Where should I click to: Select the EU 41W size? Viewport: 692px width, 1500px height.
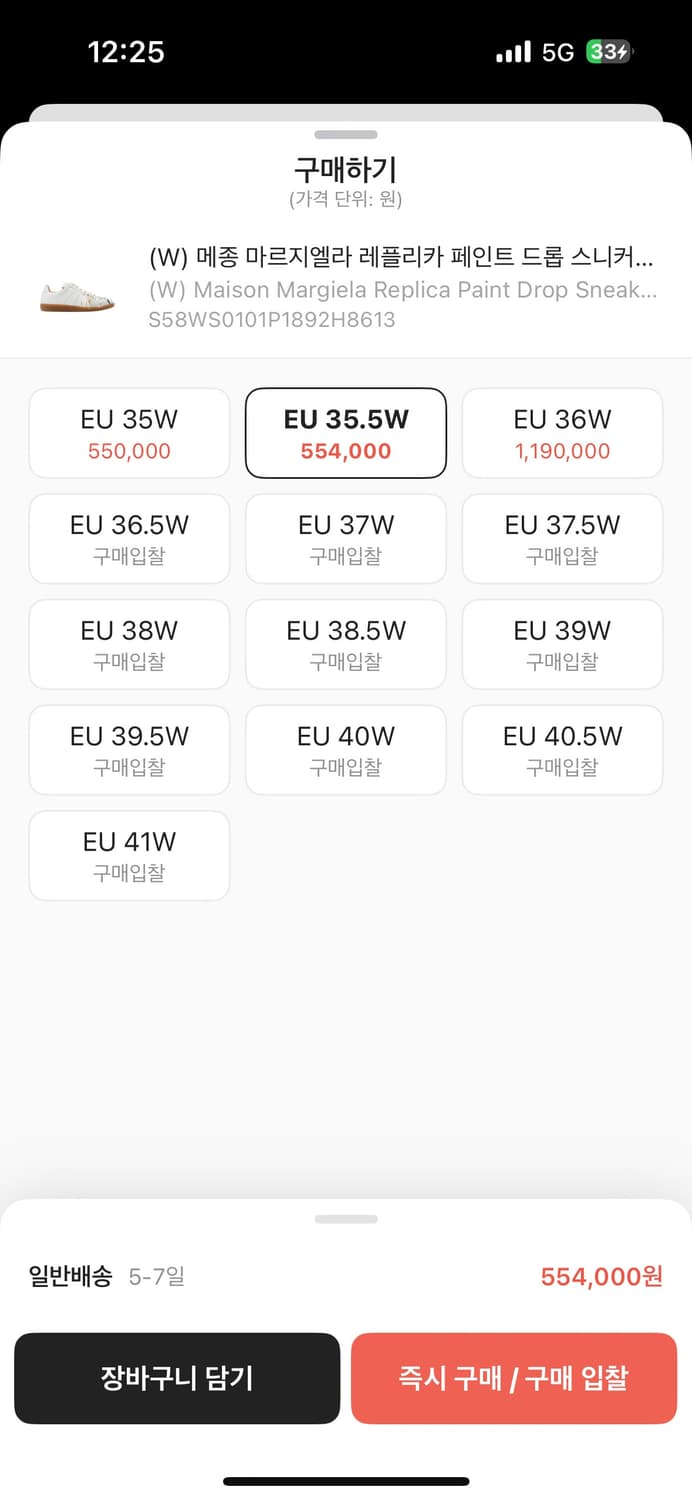tap(129, 856)
